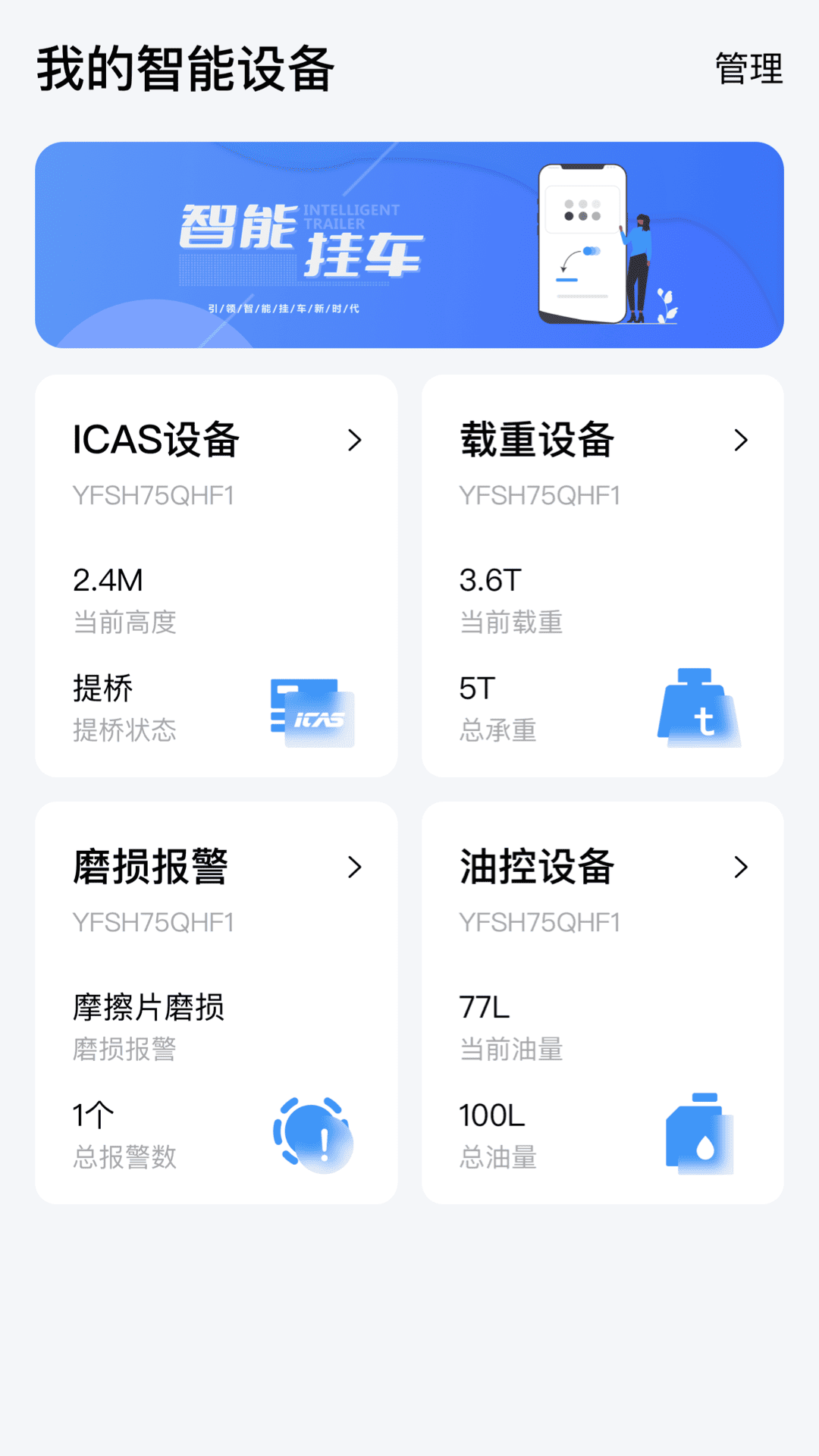Image resolution: width=819 pixels, height=1456 pixels.
Task: Tap the exclamation alert icon under 磨损报警
Action: coord(314,1132)
